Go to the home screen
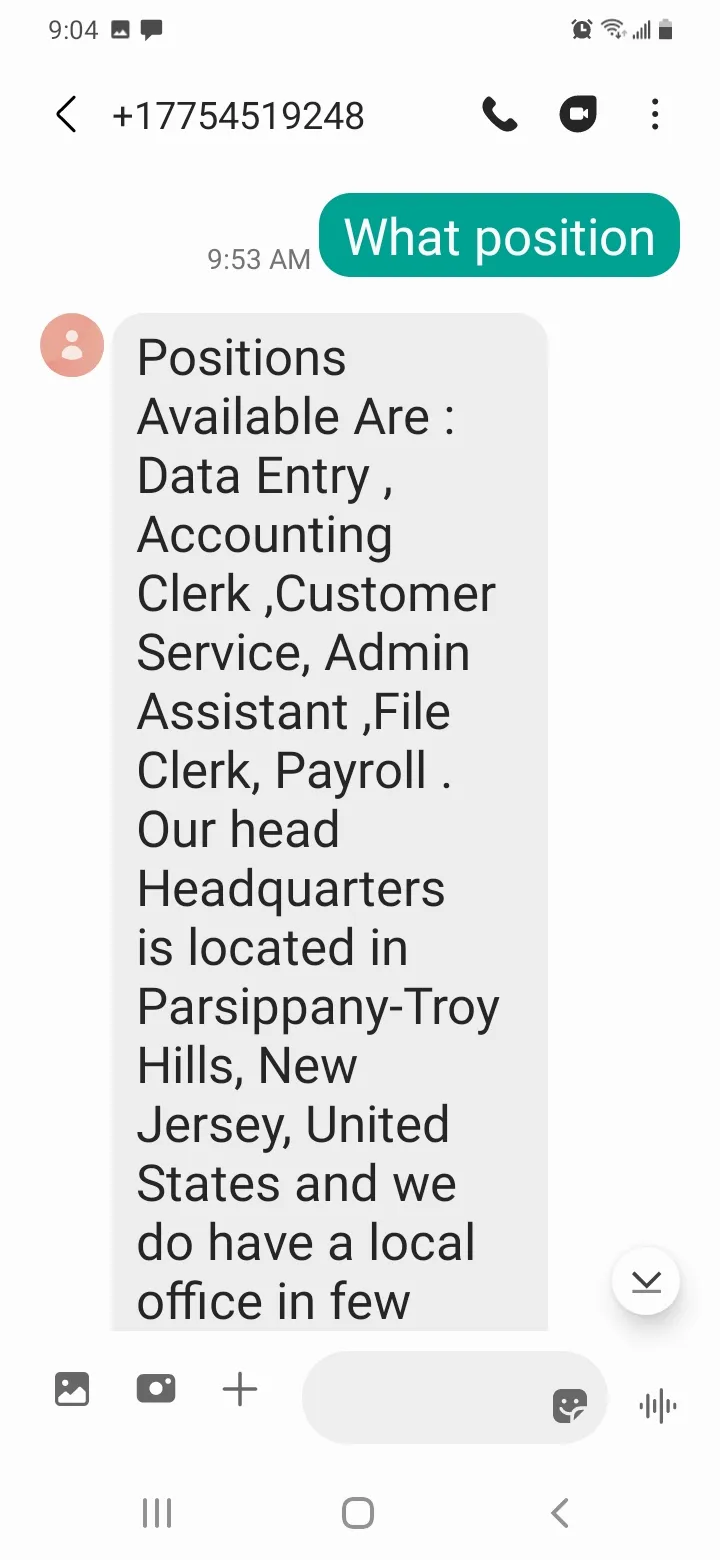The width and height of the screenshot is (720, 1560). pos(358,1513)
